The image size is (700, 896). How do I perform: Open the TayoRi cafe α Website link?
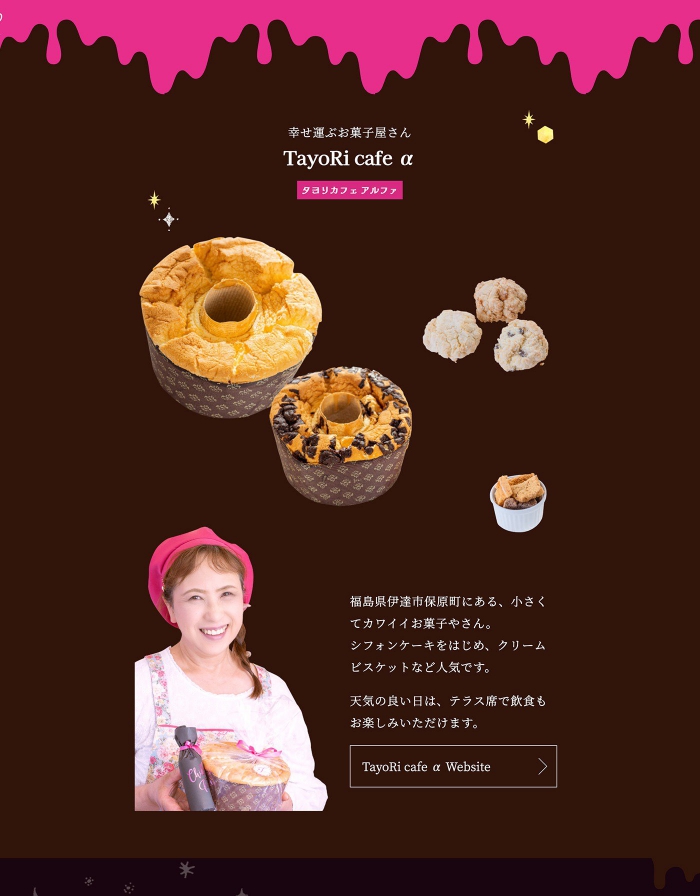click(x=453, y=766)
